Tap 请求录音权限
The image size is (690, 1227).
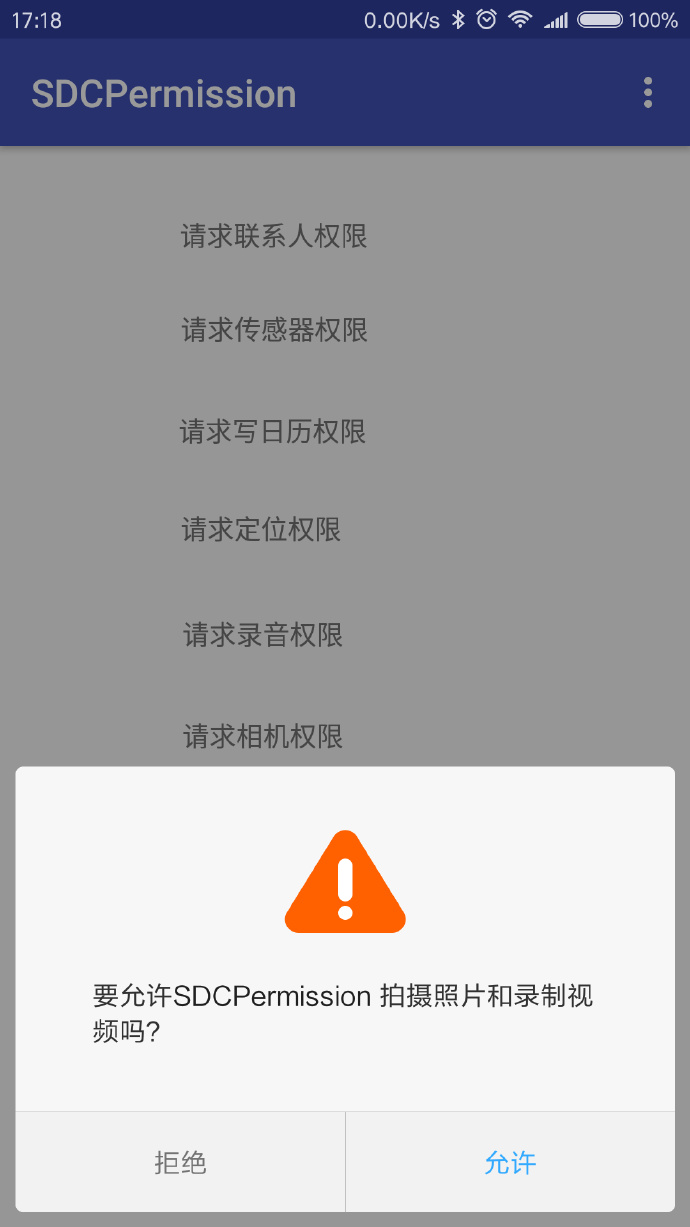coord(263,634)
